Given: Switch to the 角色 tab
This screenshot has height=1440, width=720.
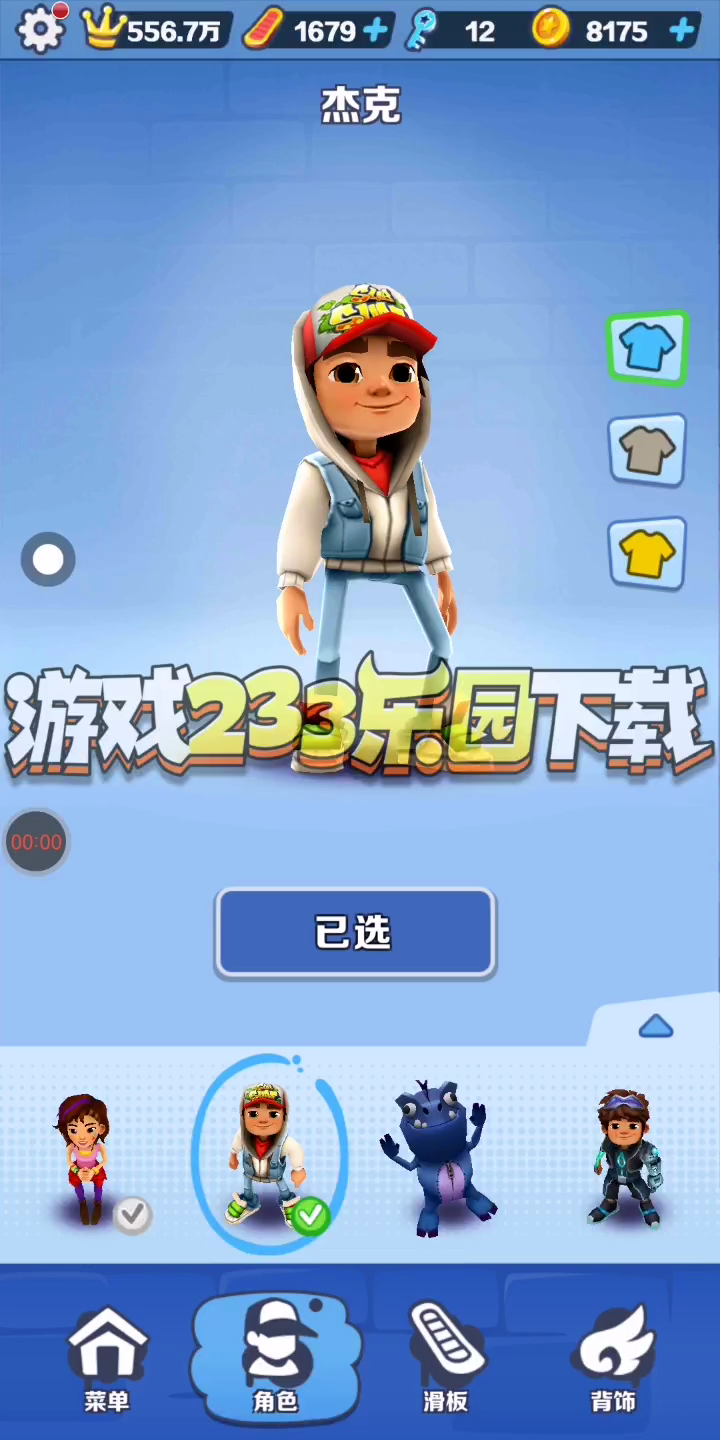Looking at the screenshot, I should (x=275, y=1358).
